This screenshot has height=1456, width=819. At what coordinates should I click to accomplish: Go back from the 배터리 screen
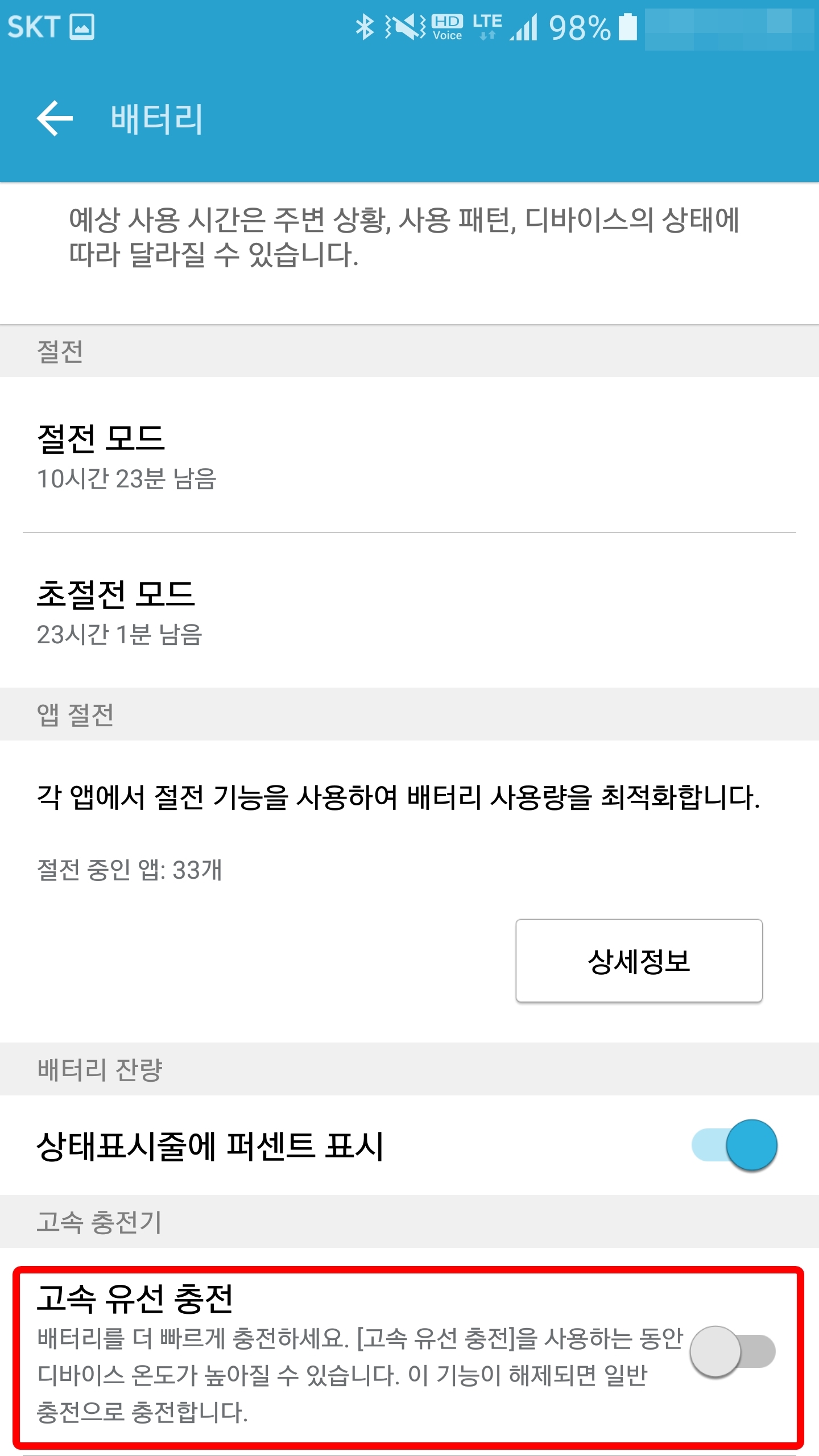[55, 118]
